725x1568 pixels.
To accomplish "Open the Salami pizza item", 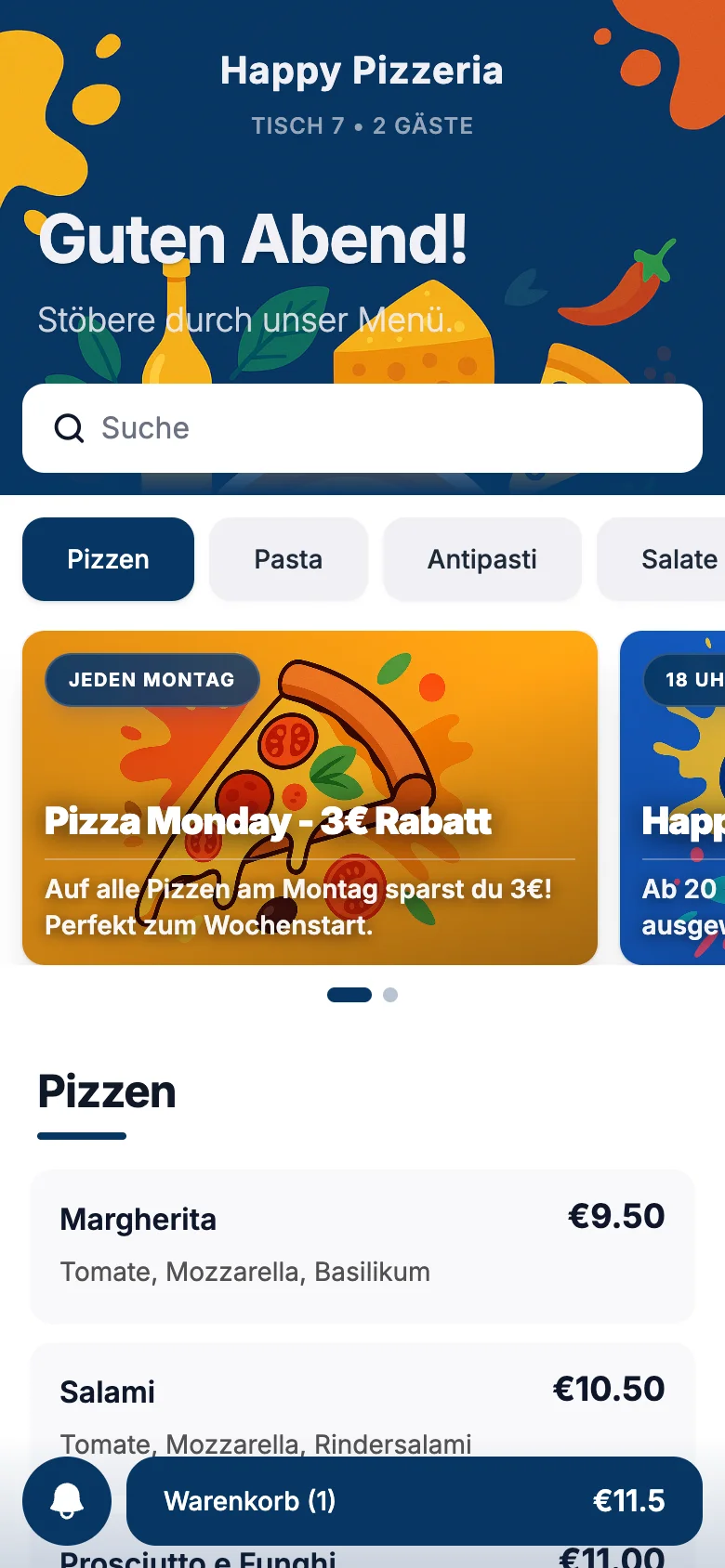I will [362, 1398].
